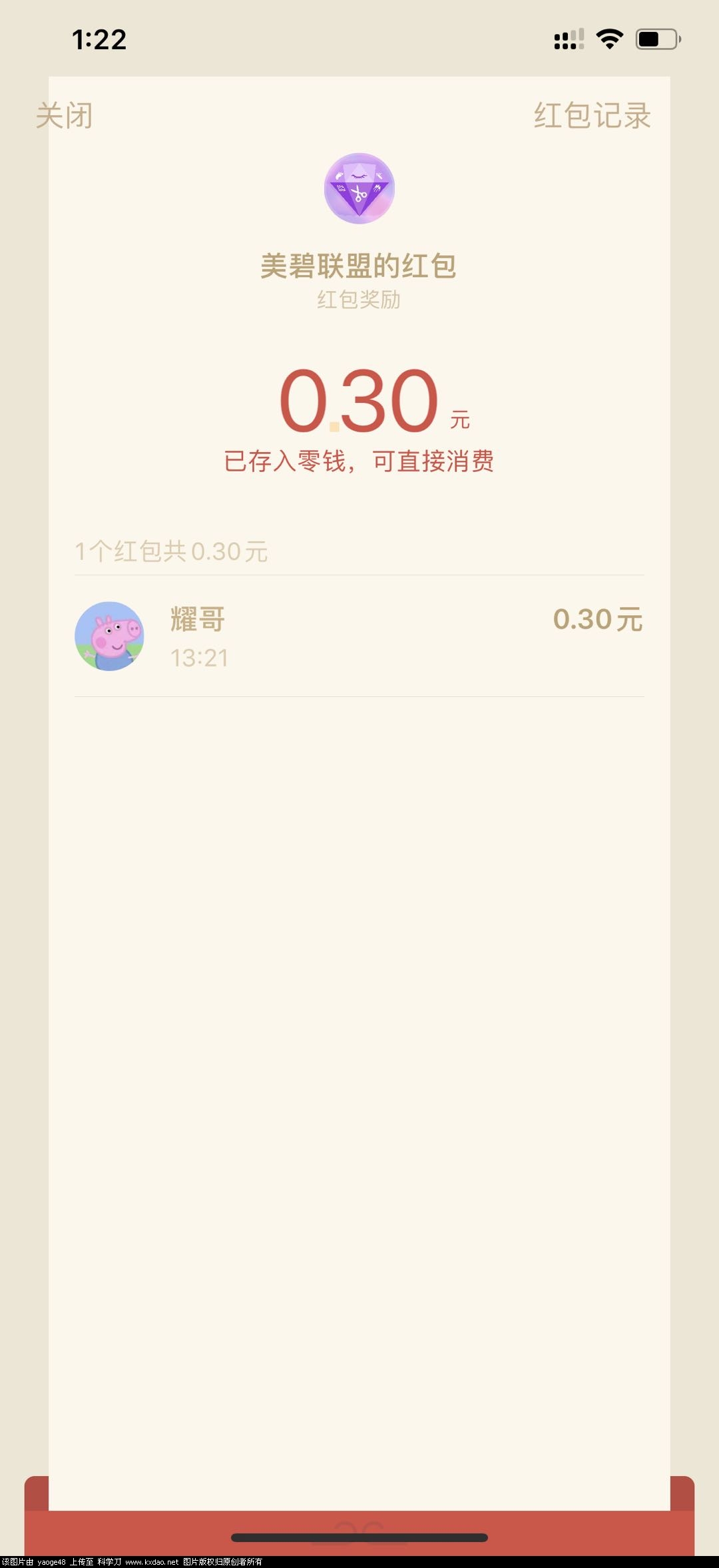This screenshot has height=1568, width=719.
Task: Tap the 红包奖励 subtitle label
Action: [359, 303]
